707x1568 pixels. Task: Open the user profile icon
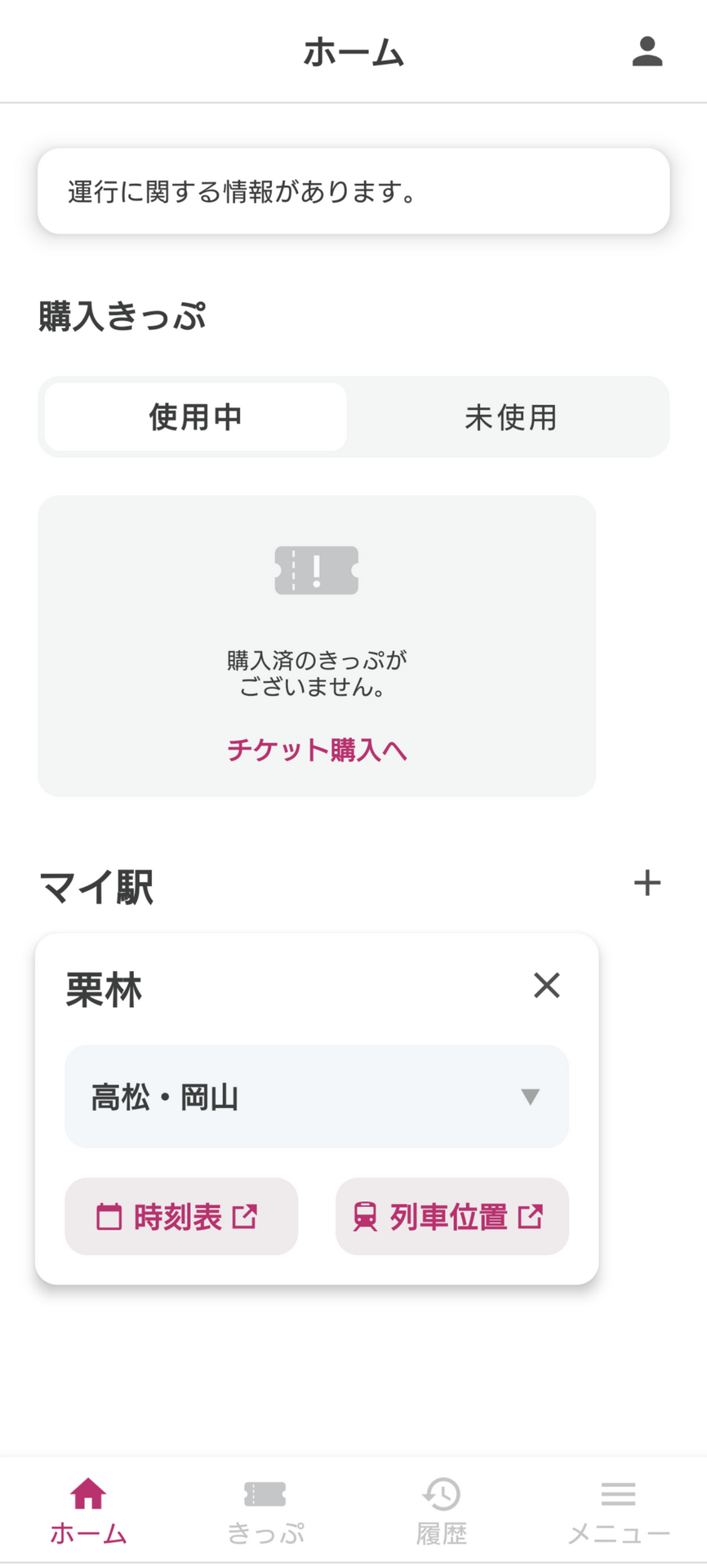click(647, 51)
